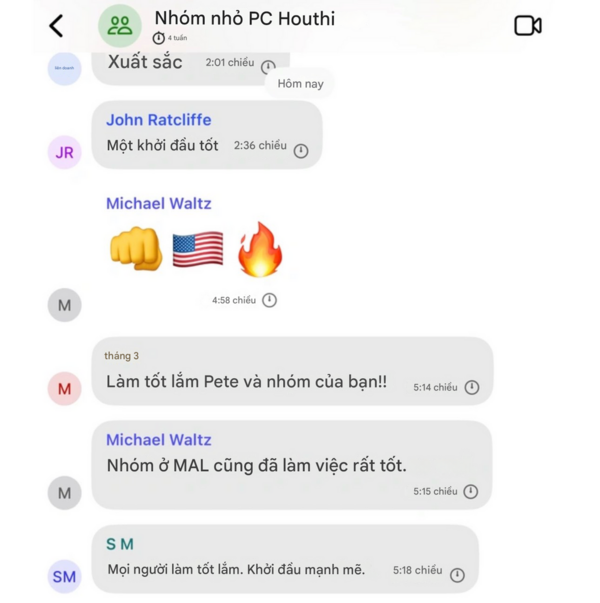This screenshot has height=603, width=600.
Task: Open Nhóm nhỏ PC Houthi group details
Action: [244, 19]
